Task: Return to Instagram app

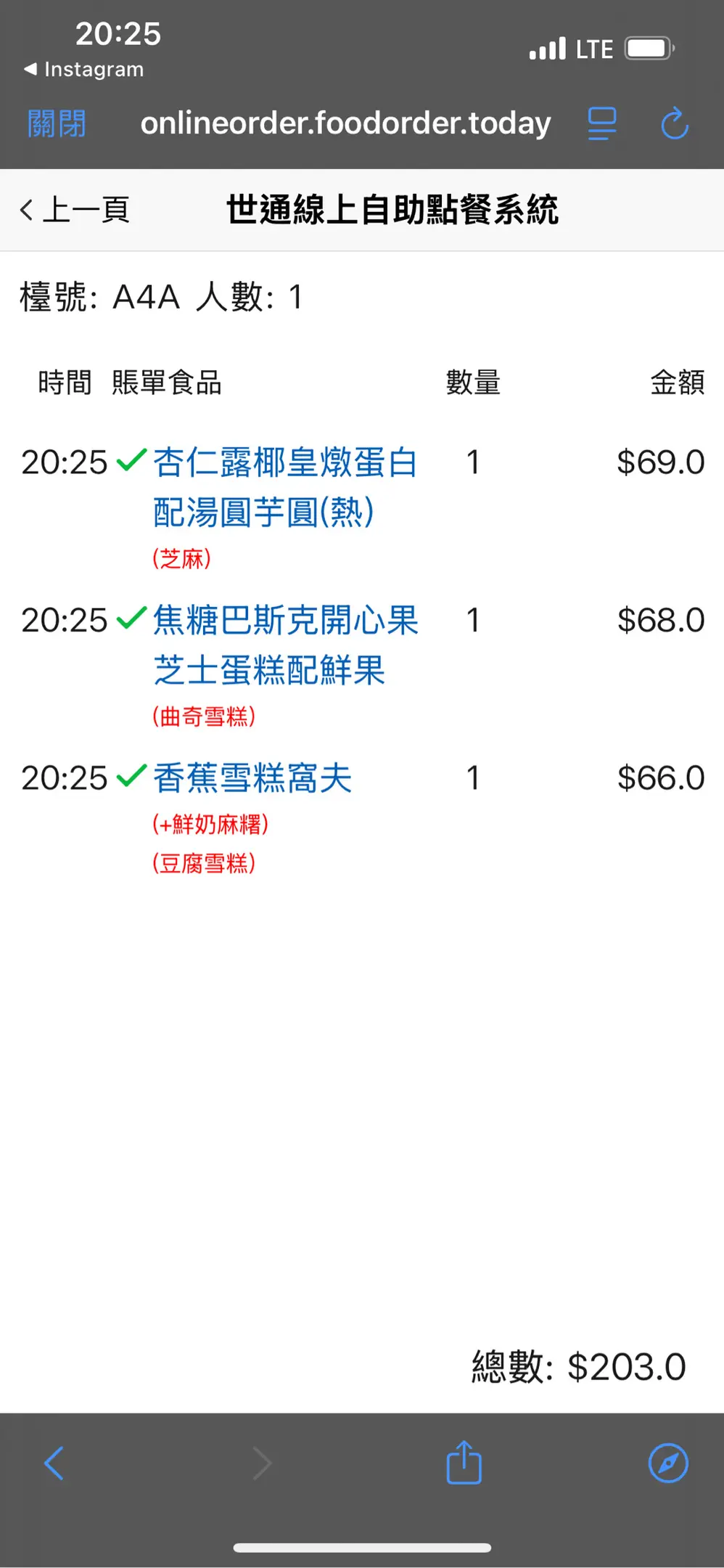Action: [x=84, y=70]
